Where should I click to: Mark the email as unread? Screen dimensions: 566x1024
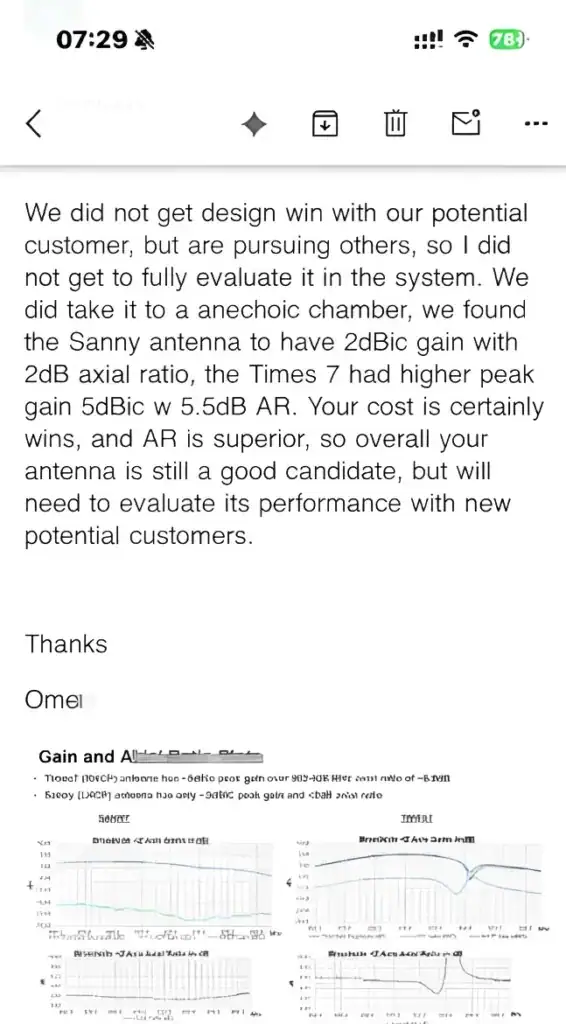pos(466,123)
